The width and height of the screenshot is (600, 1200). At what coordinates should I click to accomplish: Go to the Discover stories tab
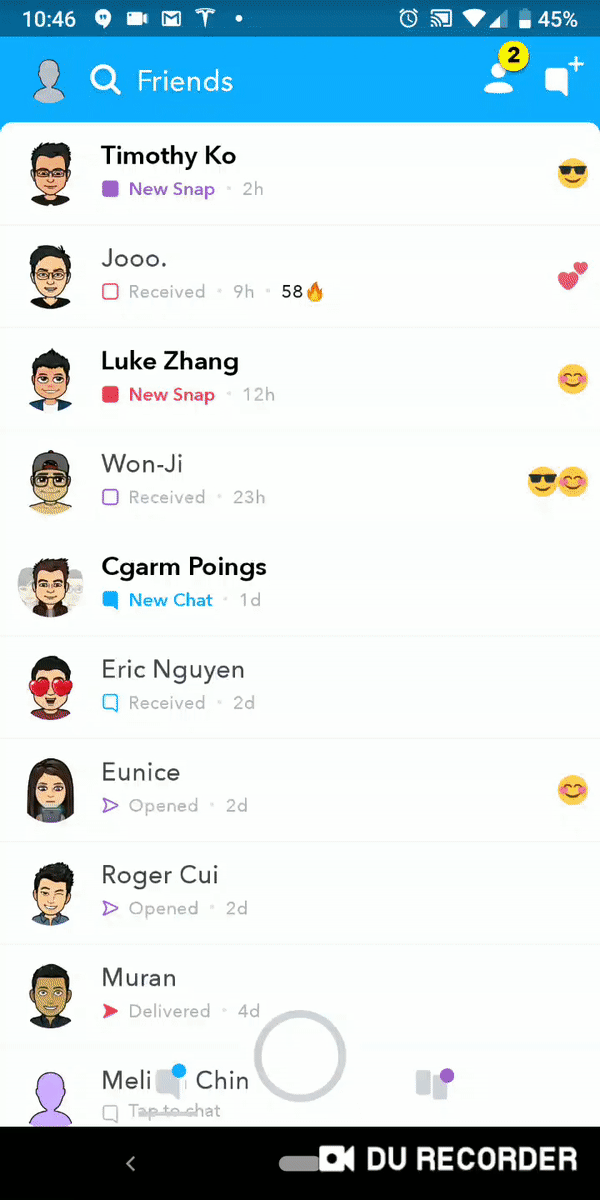tap(433, 1083)
